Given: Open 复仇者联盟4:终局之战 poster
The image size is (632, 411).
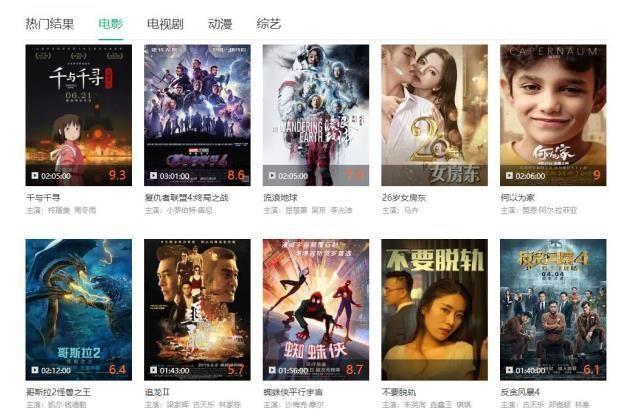Looking at the screenshot, I should click(197, 114).
